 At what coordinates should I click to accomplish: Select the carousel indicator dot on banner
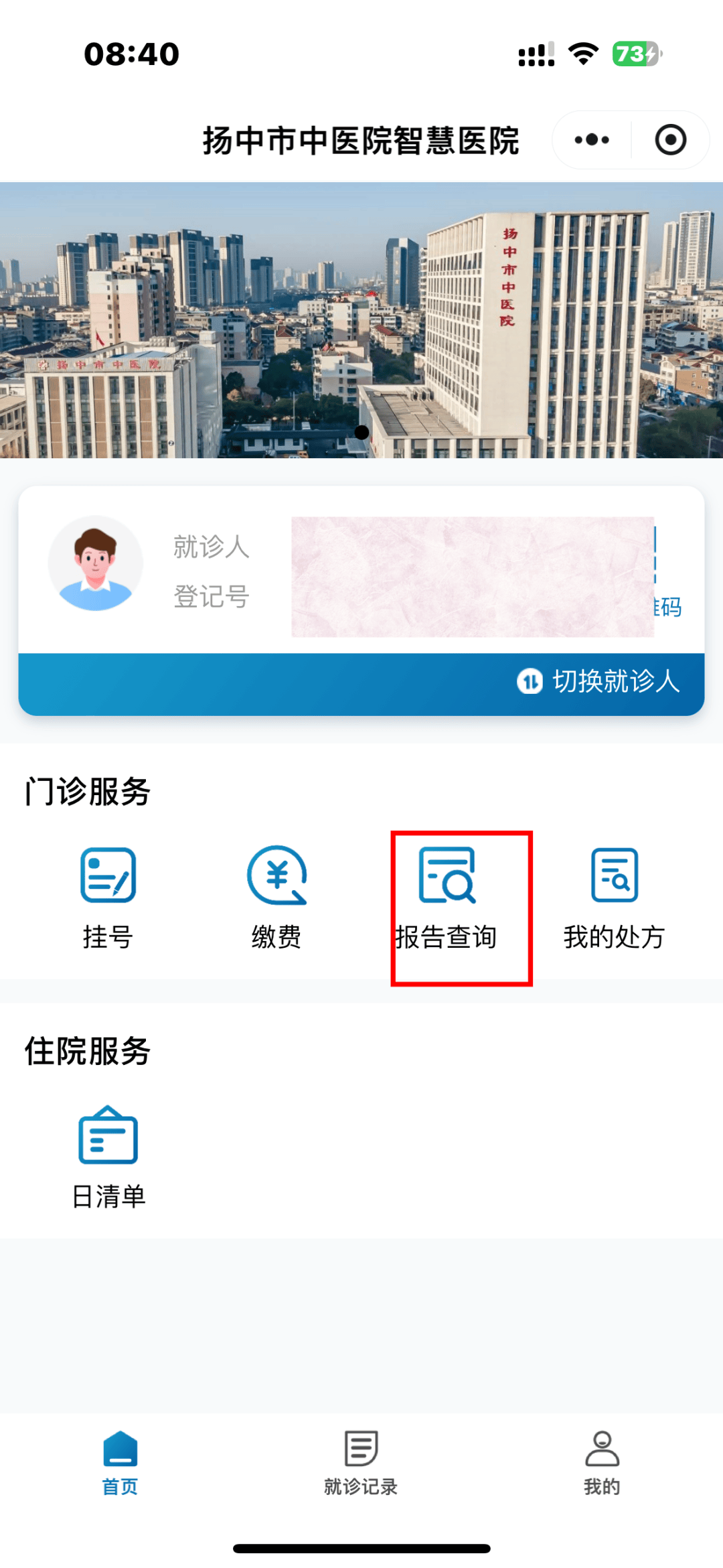(x=361, y=432)
